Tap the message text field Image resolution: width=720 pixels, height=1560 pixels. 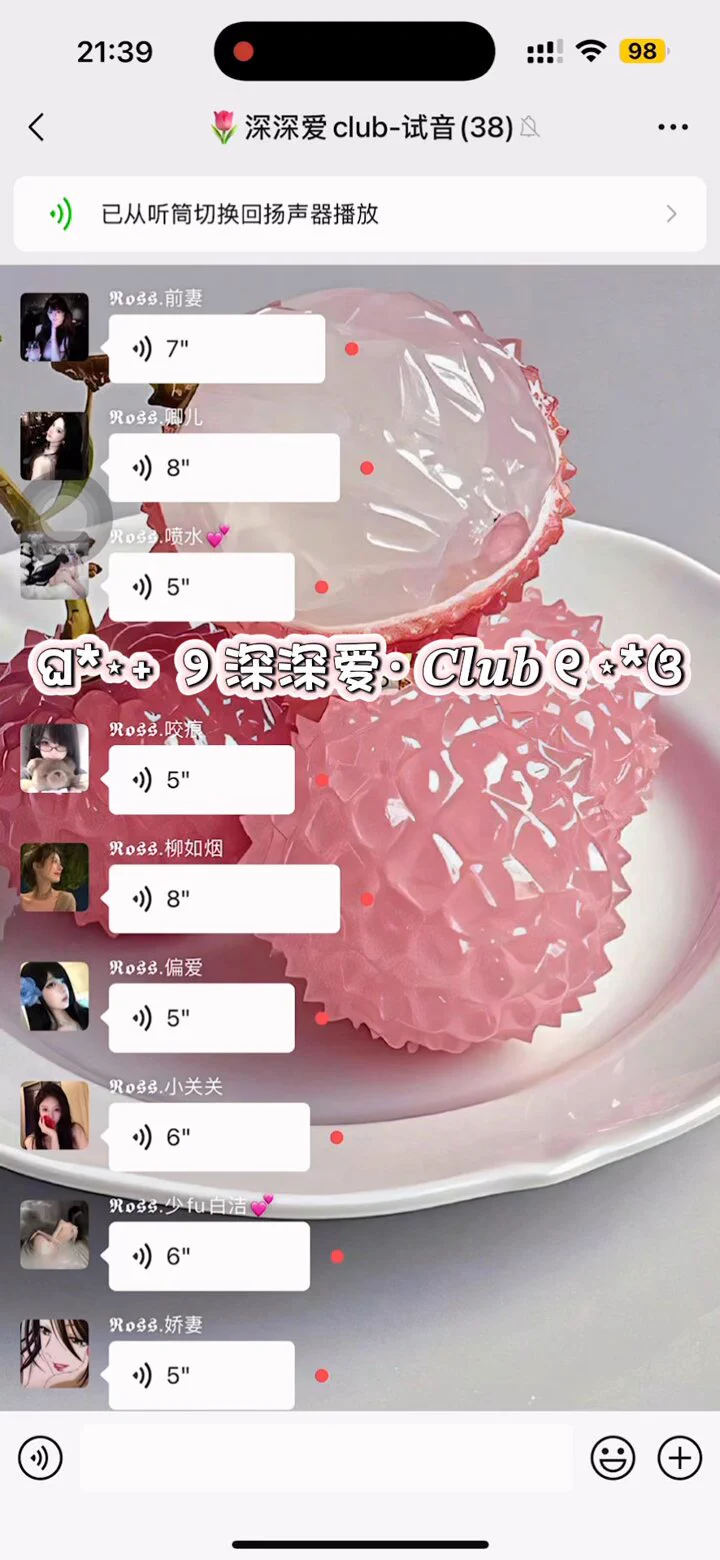(x=326, y=1458)
